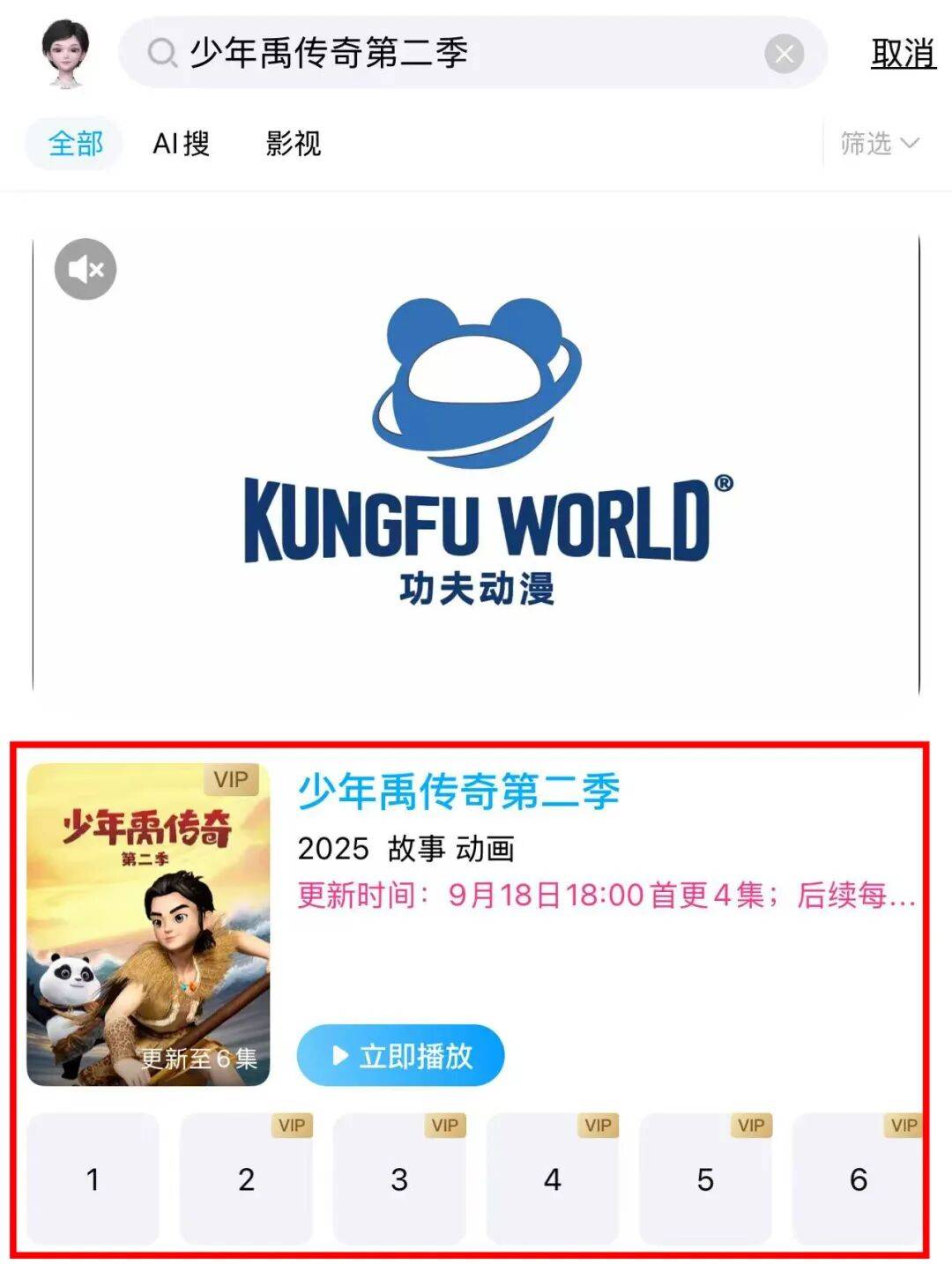Switch to the AI搜 tab
This screenshot has height=1264, width=952.
(x=182, y=143)
